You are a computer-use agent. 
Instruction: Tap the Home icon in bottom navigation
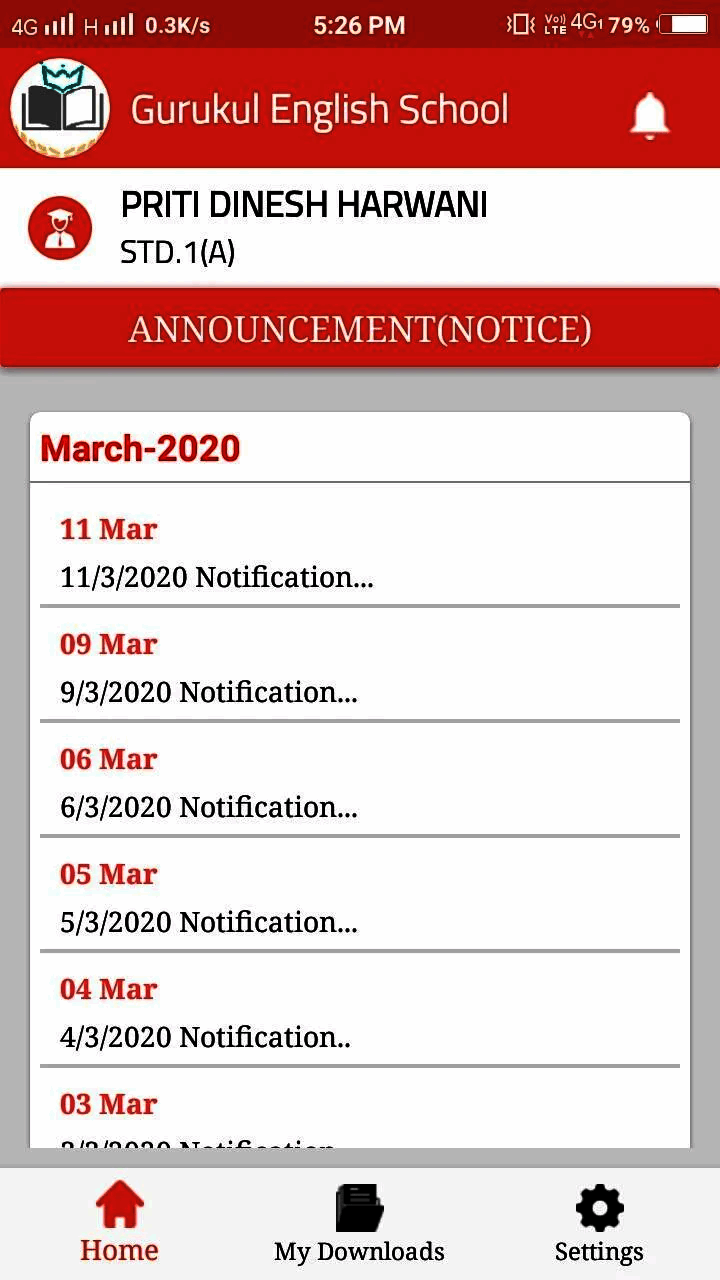pyautogui.click(x=119, y=1204)
